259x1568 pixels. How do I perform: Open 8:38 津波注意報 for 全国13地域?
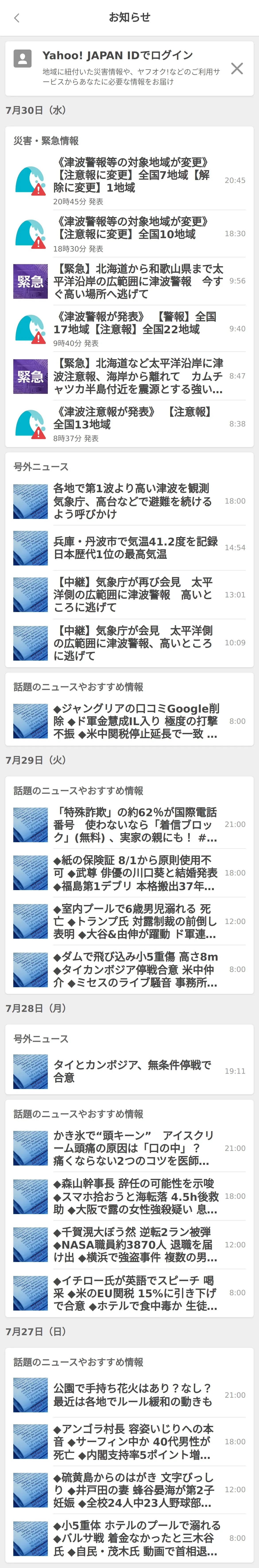pyautogui.click(x=134, y=424)
